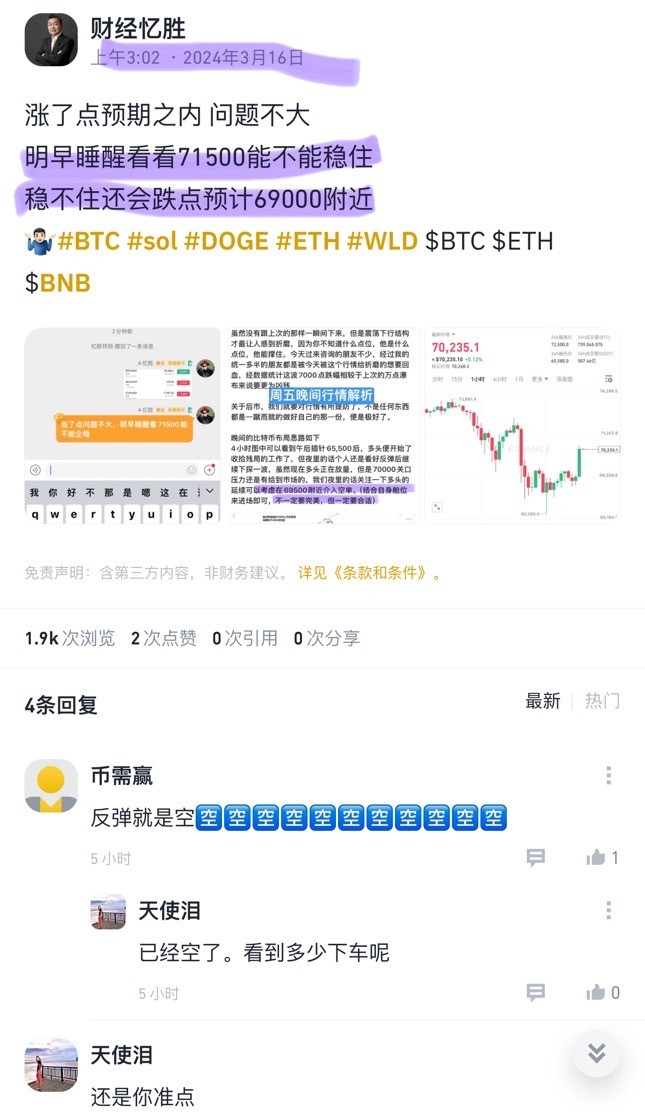Open the #ETH hashtag
The height and width of the screenshot is (1118, 645).
coord(306,241)
